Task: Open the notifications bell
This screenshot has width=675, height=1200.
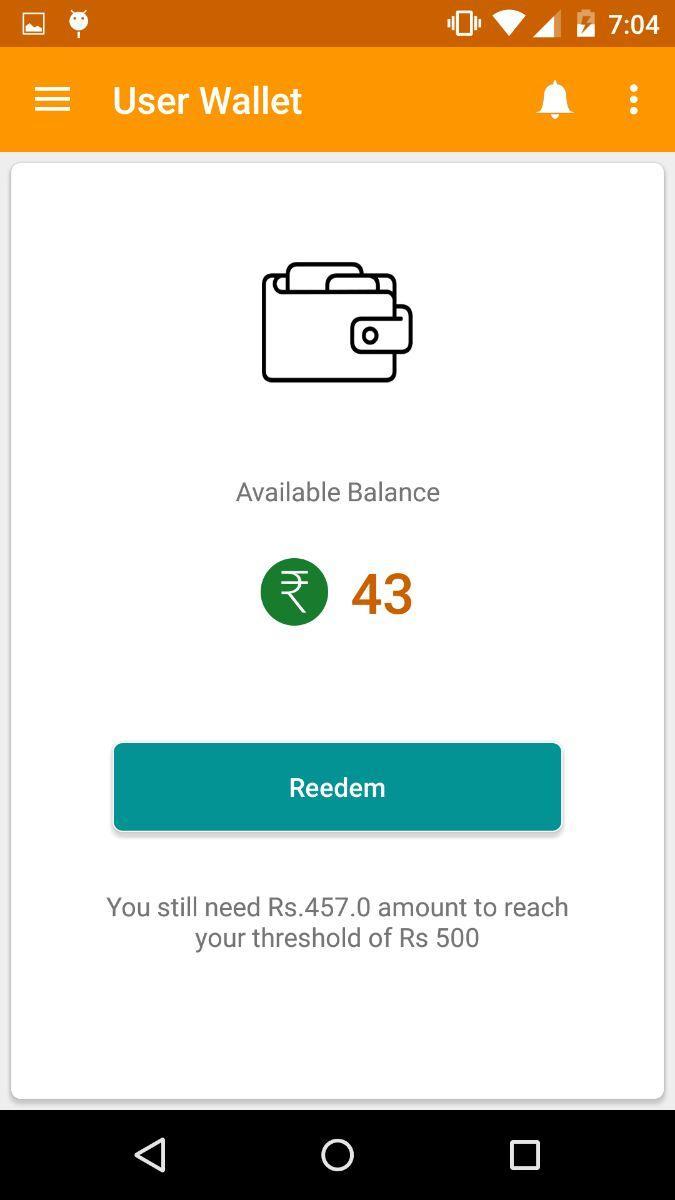Action: 555,100
